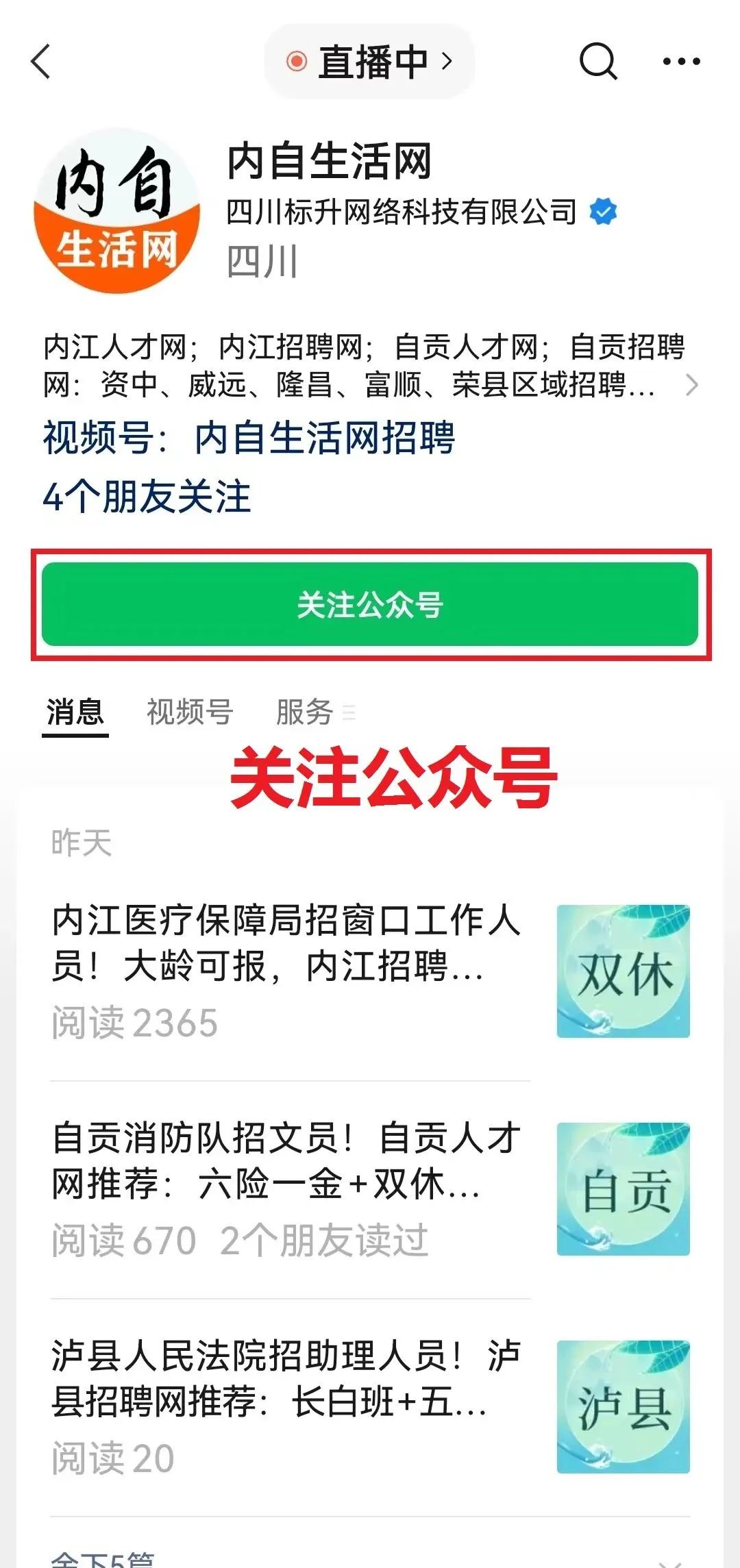View the 4个朋友关注 followers link
The width and height of the screenshot is (740, 1568).
click(147, 497)
